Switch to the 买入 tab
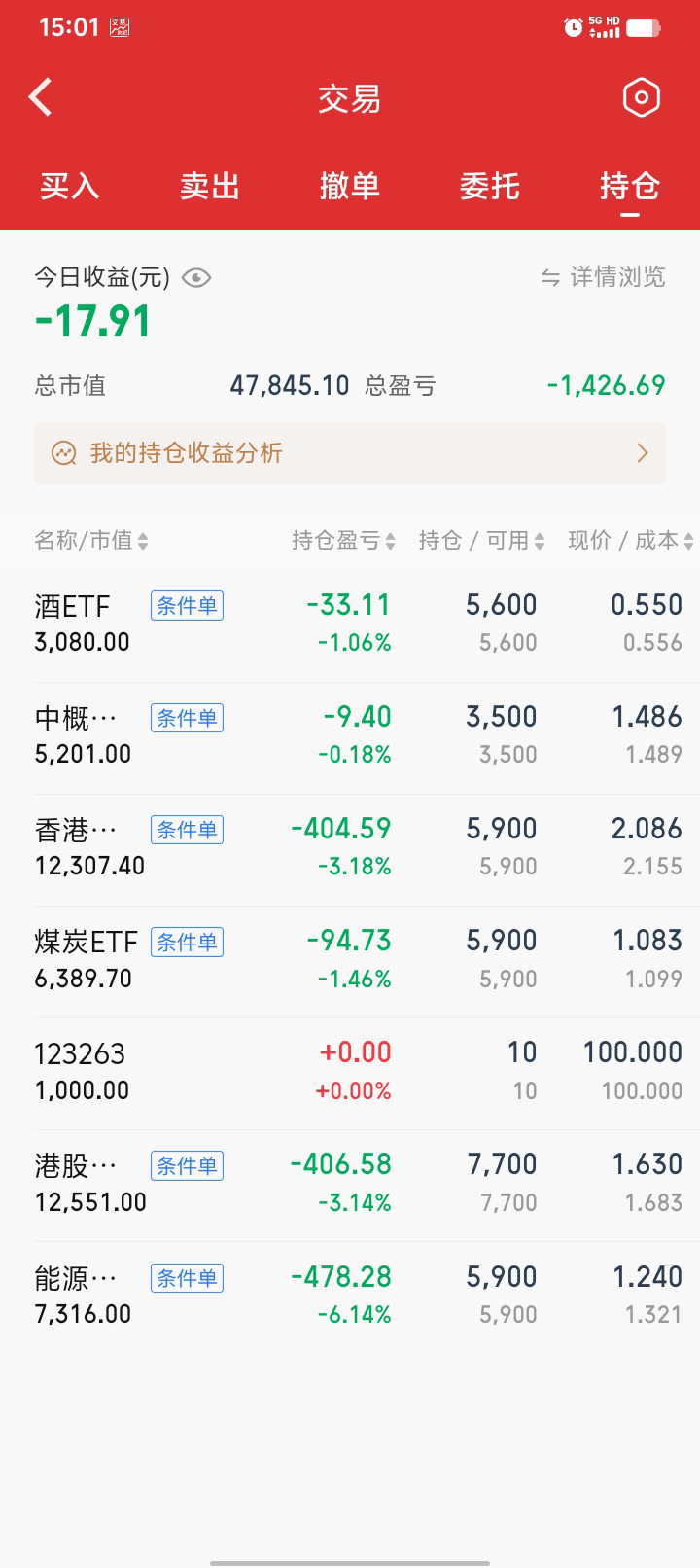The width and height of the screenshot is (700, 1568). pyautogui.click(x=70, y=186)
